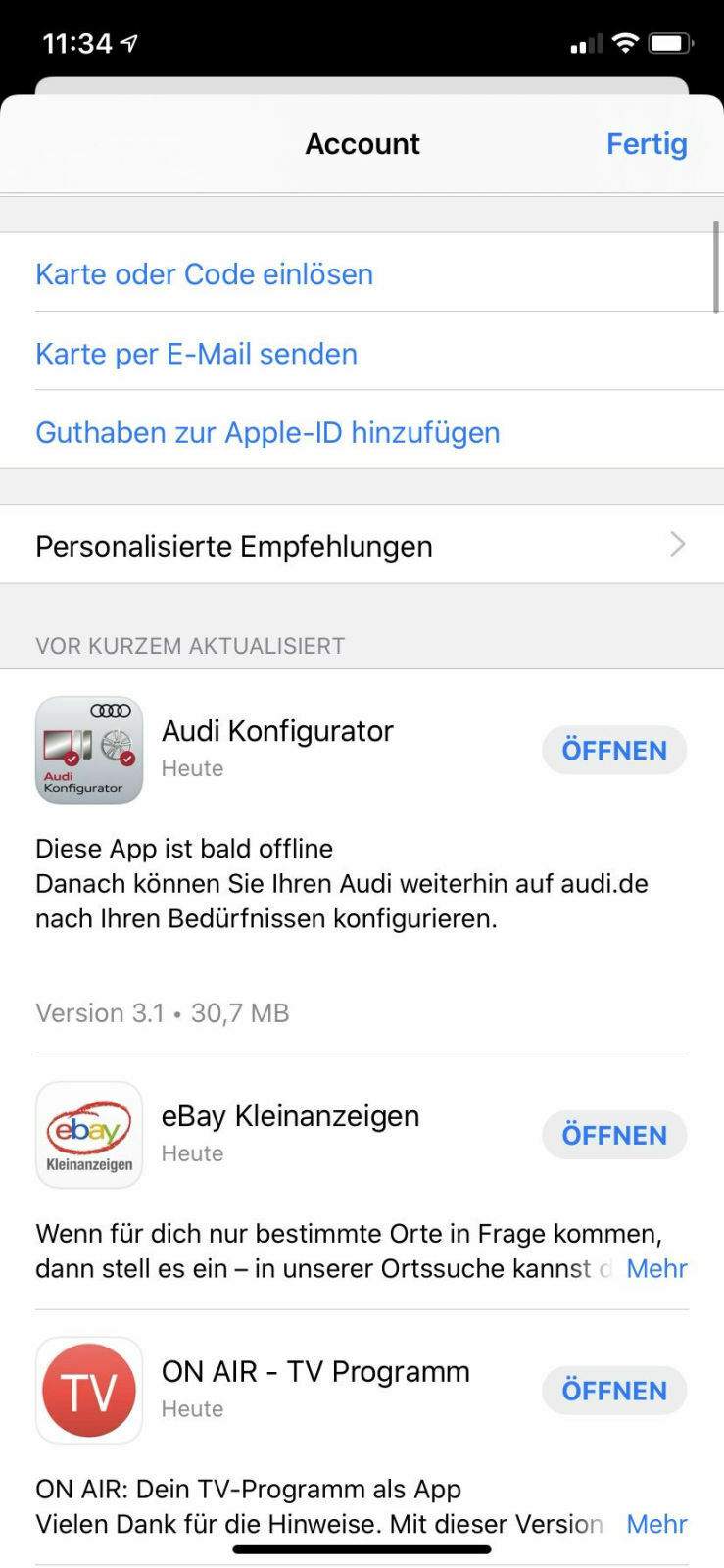
Task: Select Karte per E-Mail senden
Action: tap(362, 353)
